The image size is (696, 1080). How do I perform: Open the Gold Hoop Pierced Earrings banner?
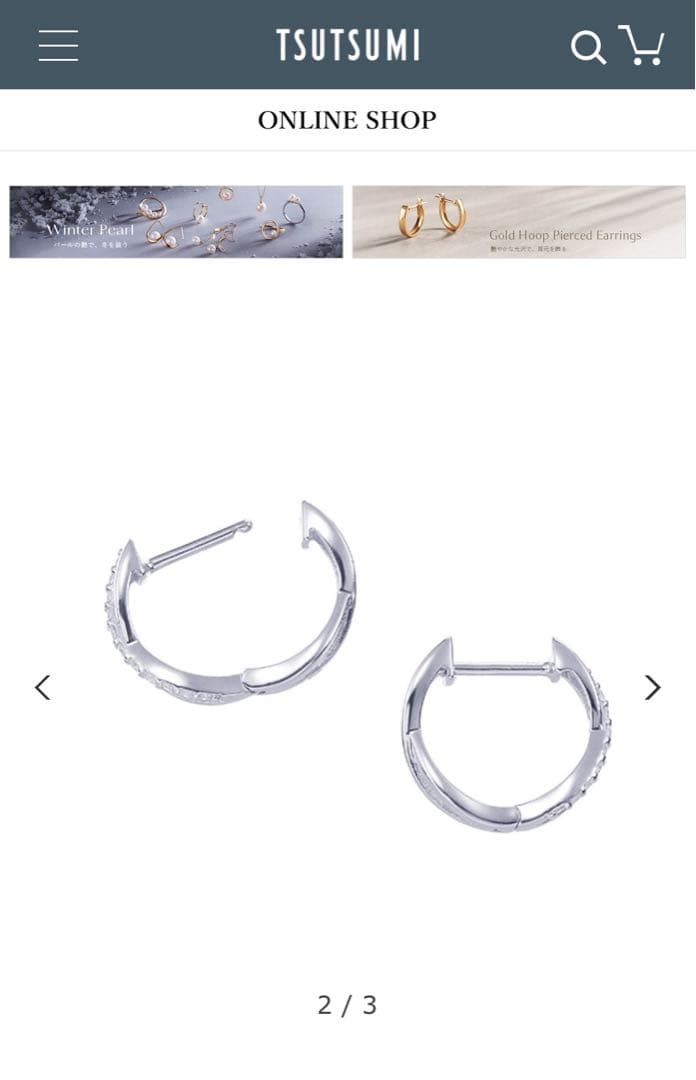pos(518,222)
